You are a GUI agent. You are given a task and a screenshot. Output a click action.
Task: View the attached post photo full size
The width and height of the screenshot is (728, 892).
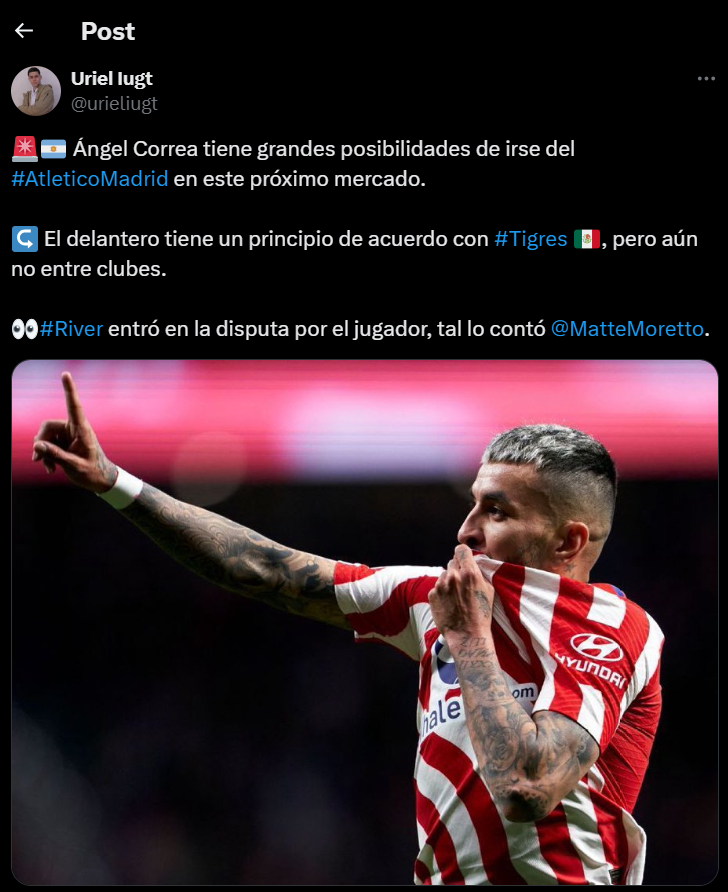pos(364,620)
